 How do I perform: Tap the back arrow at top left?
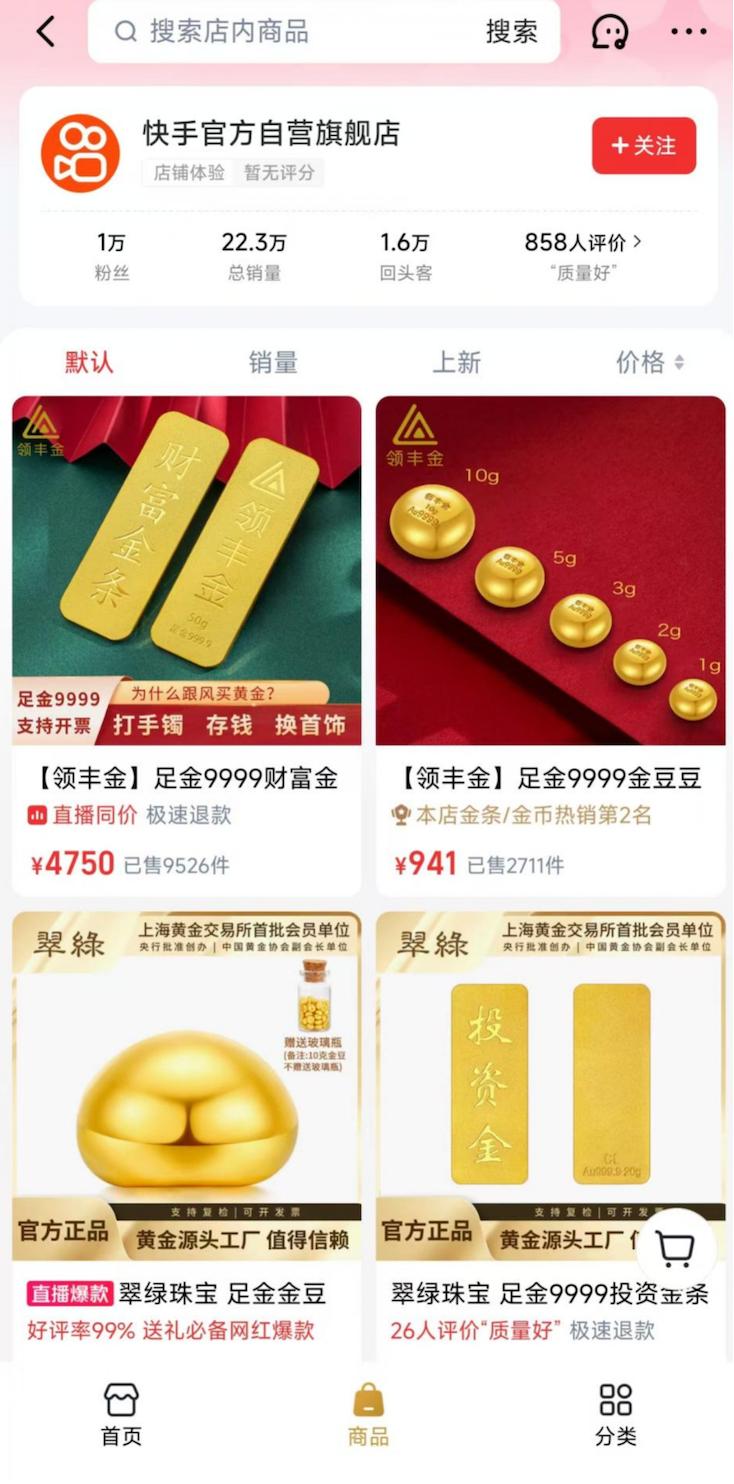pyautogui.click(x=44, y=31)
